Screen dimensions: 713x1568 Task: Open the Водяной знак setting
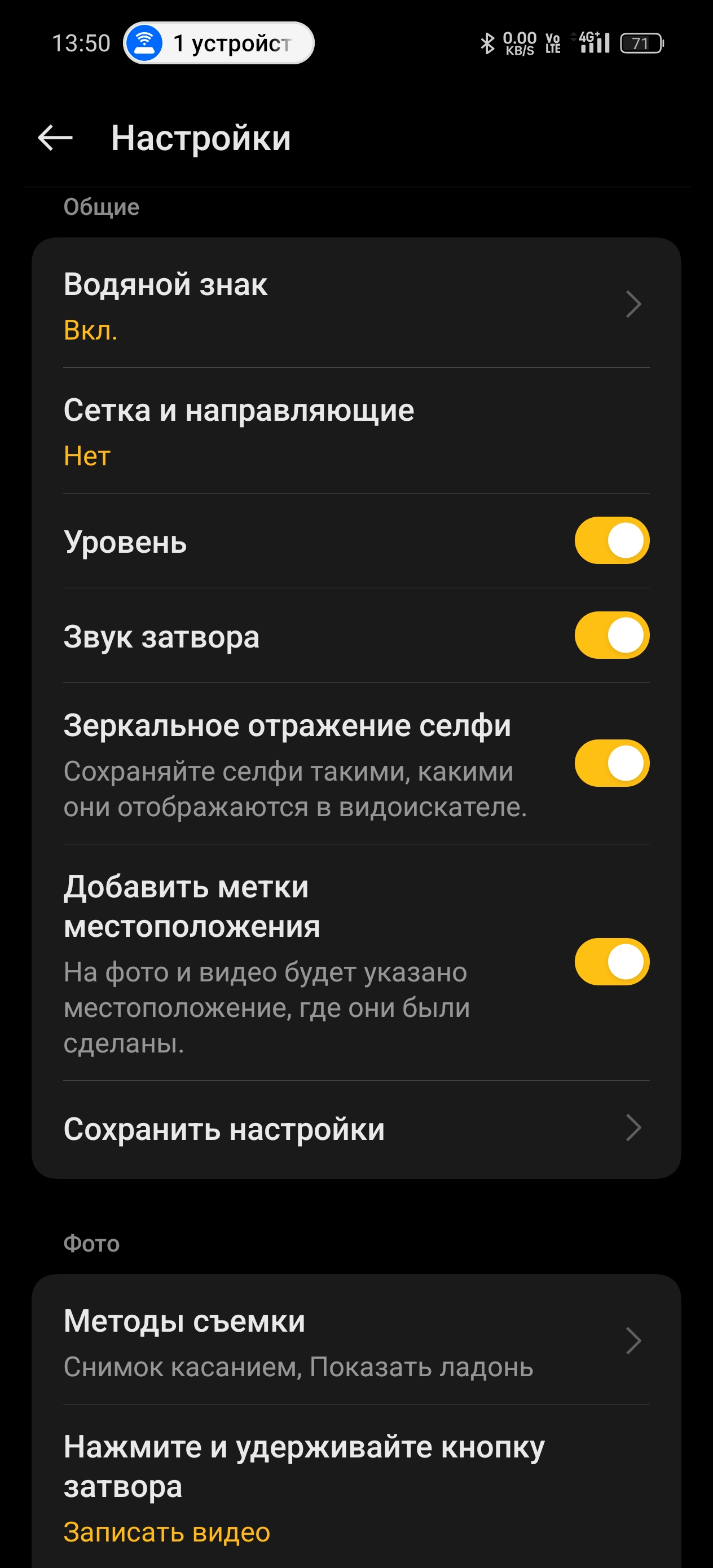pyautogui.click(x=355, y=305)
